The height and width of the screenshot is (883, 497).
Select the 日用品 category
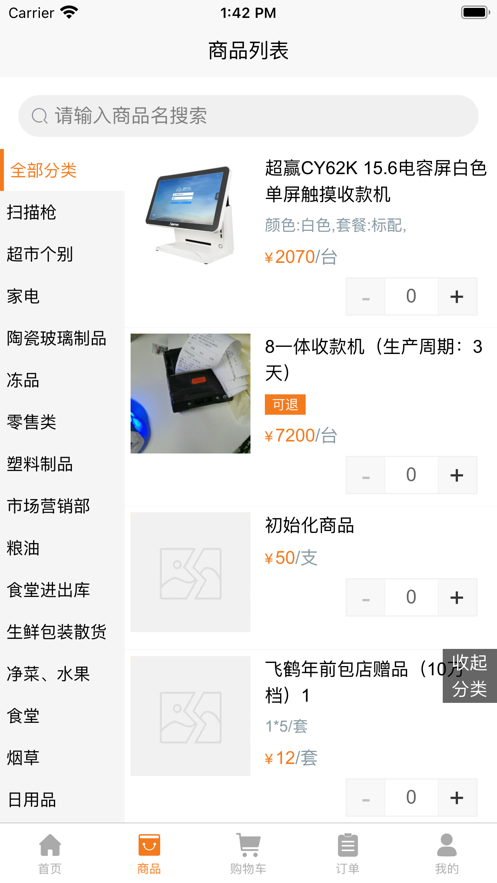pyautogui.click(x=62, y=800)
